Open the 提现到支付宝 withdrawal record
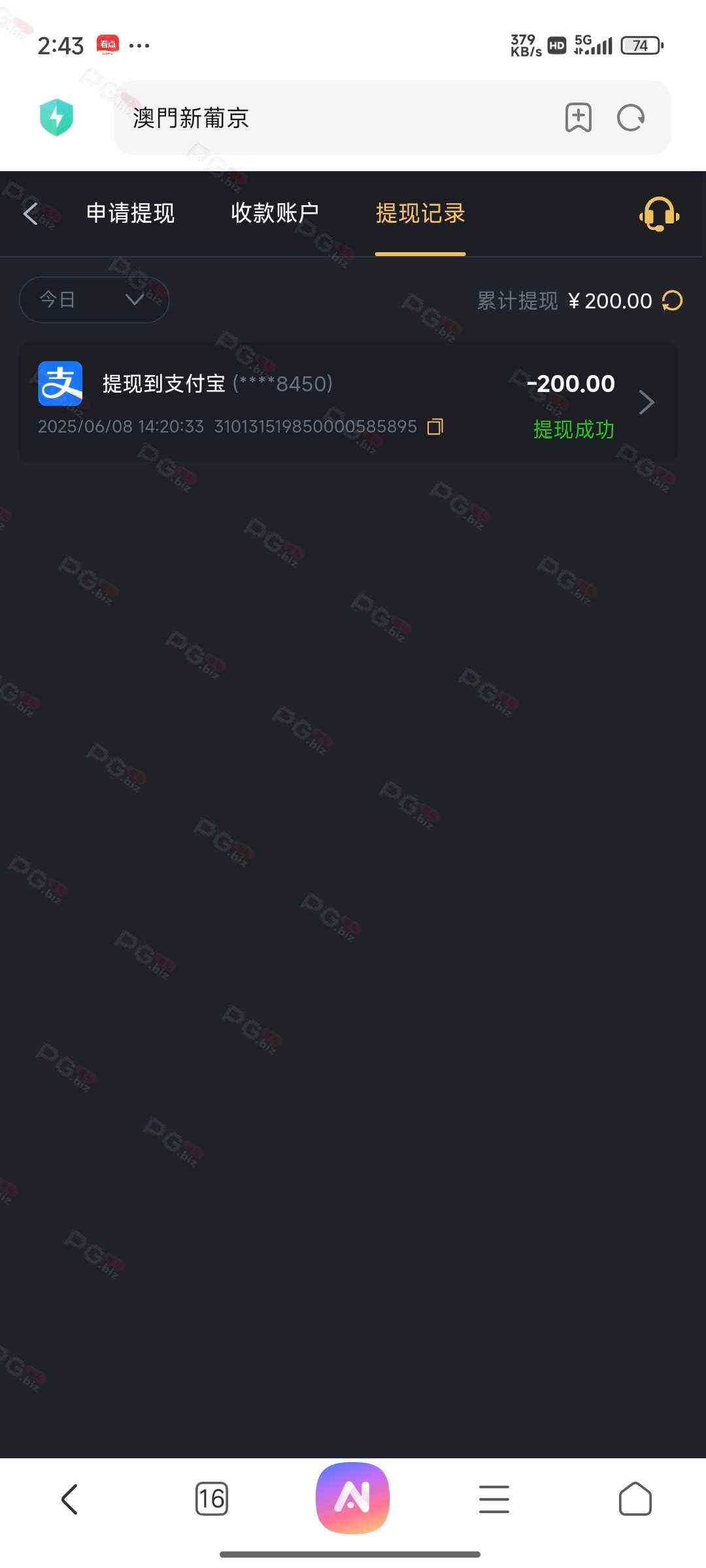 pos(348,402)
